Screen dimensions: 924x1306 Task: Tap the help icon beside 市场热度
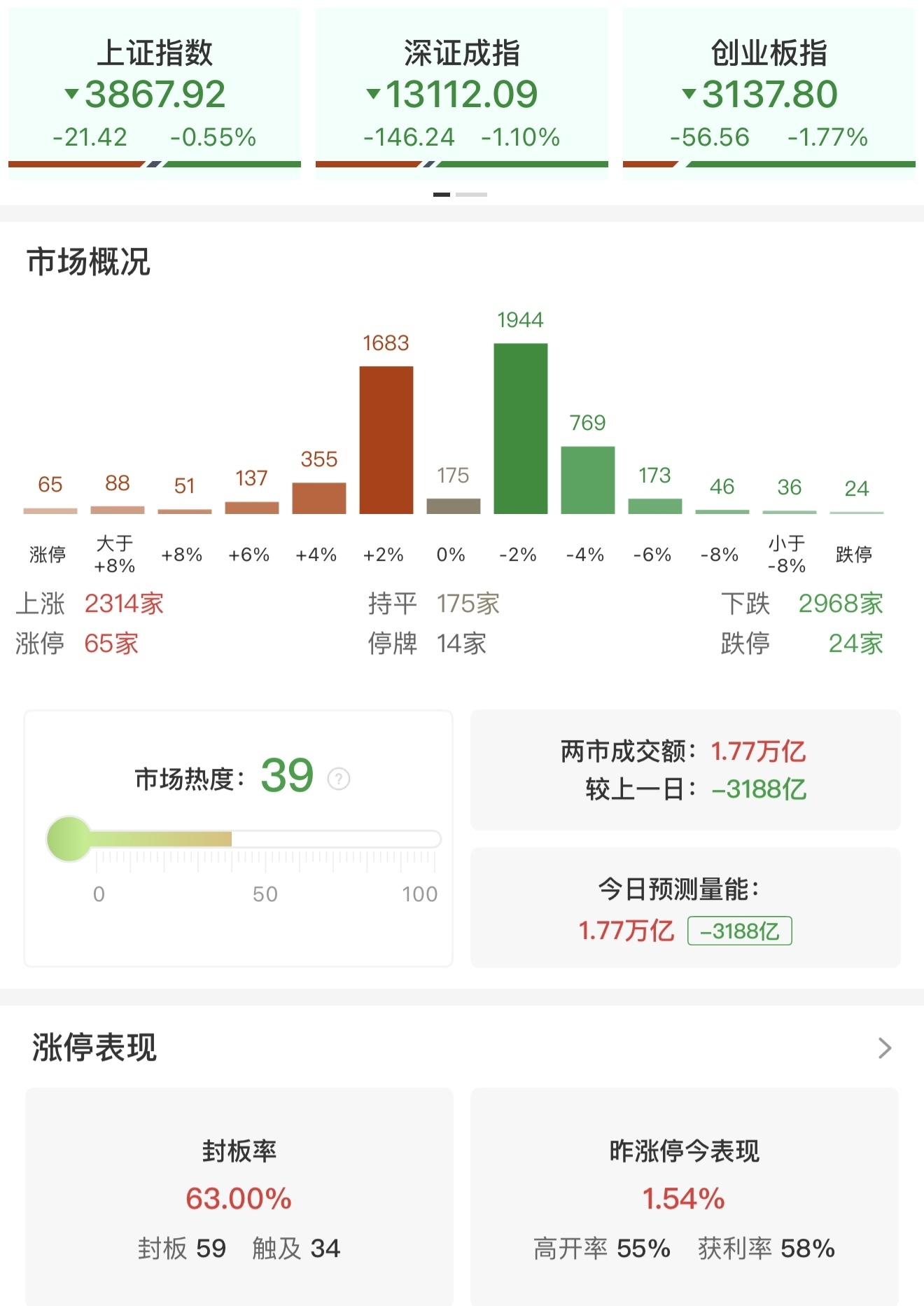[339, 779]
